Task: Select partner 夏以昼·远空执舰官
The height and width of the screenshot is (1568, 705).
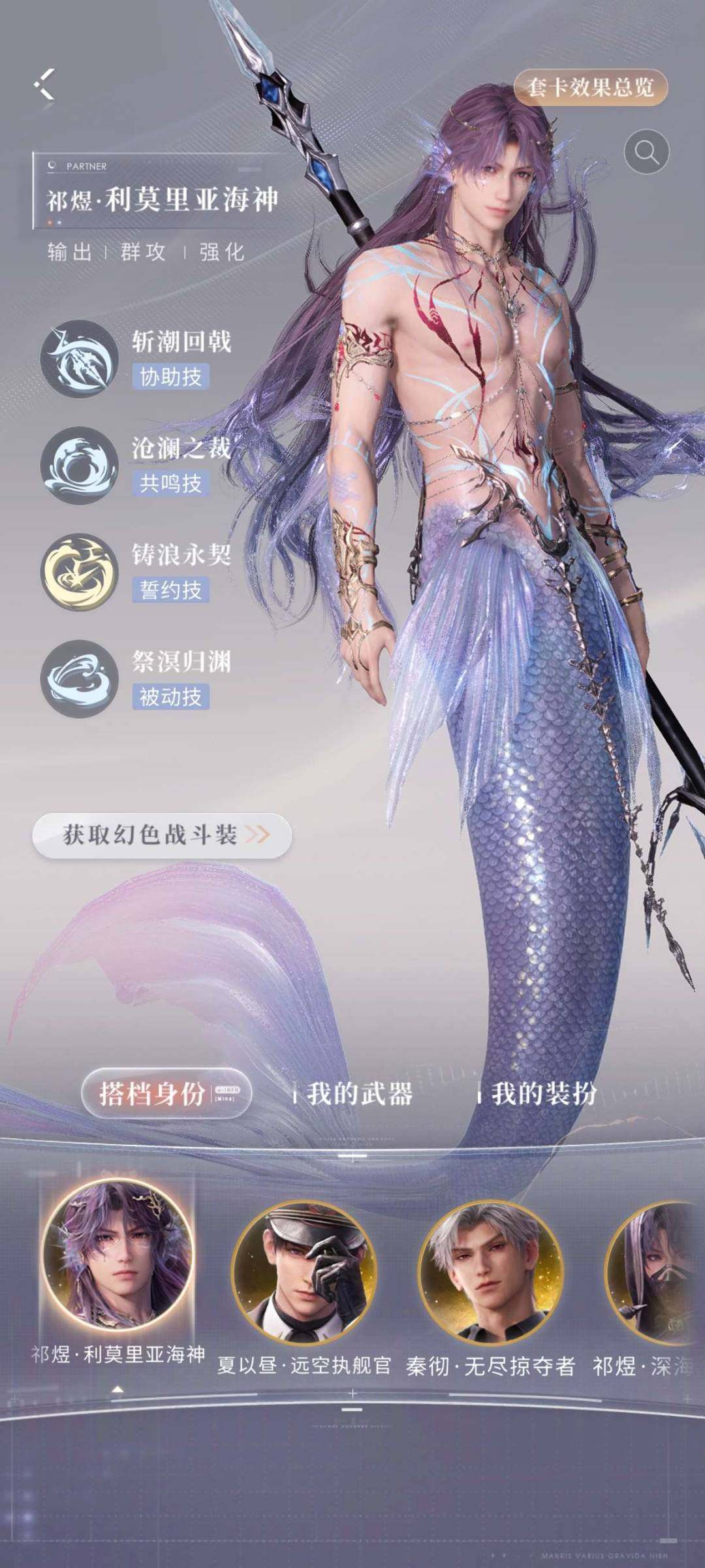Action: (304, 1272)
